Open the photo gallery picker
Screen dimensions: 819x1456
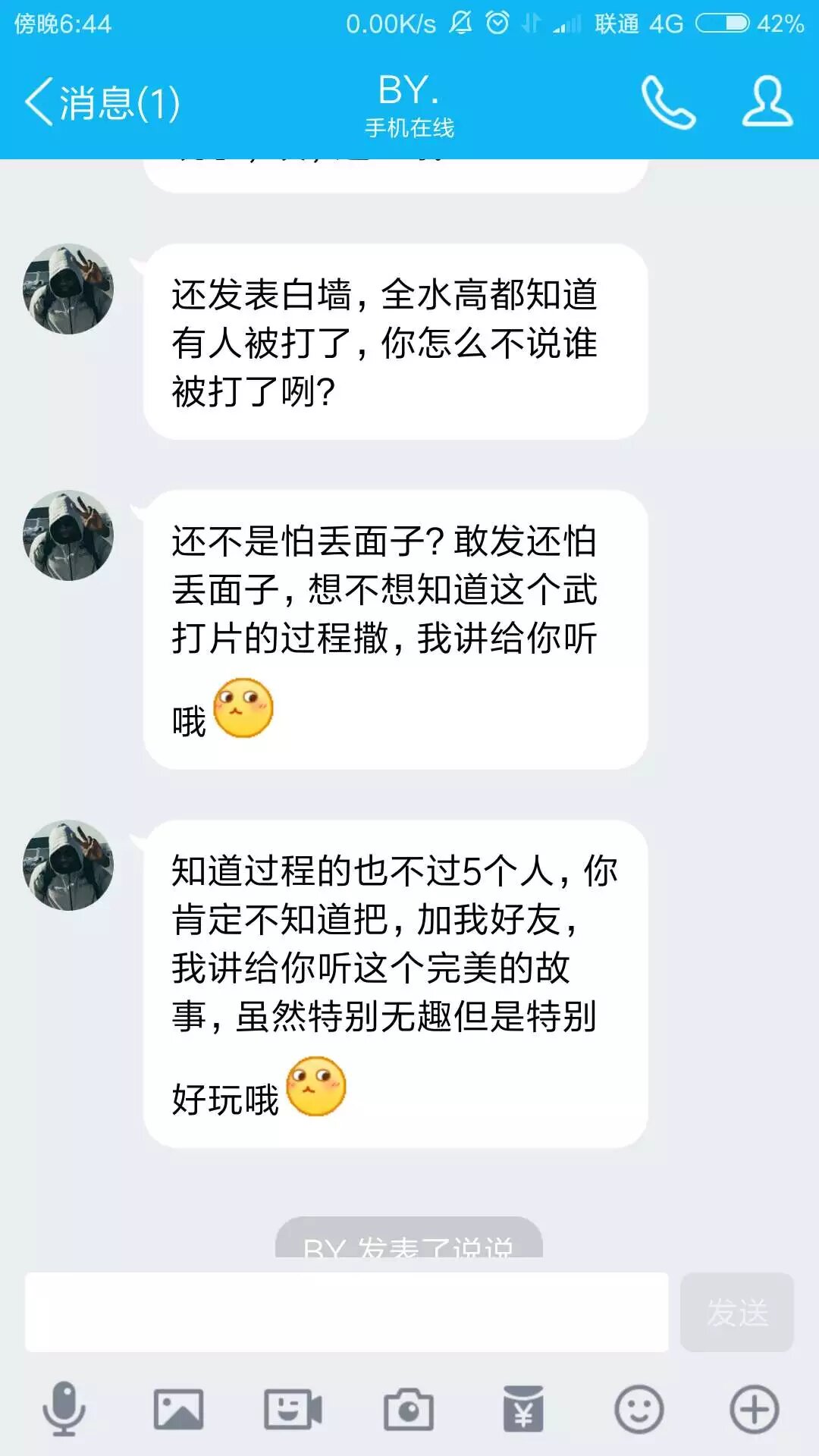pyautogui.click(x=178, y=1409)
